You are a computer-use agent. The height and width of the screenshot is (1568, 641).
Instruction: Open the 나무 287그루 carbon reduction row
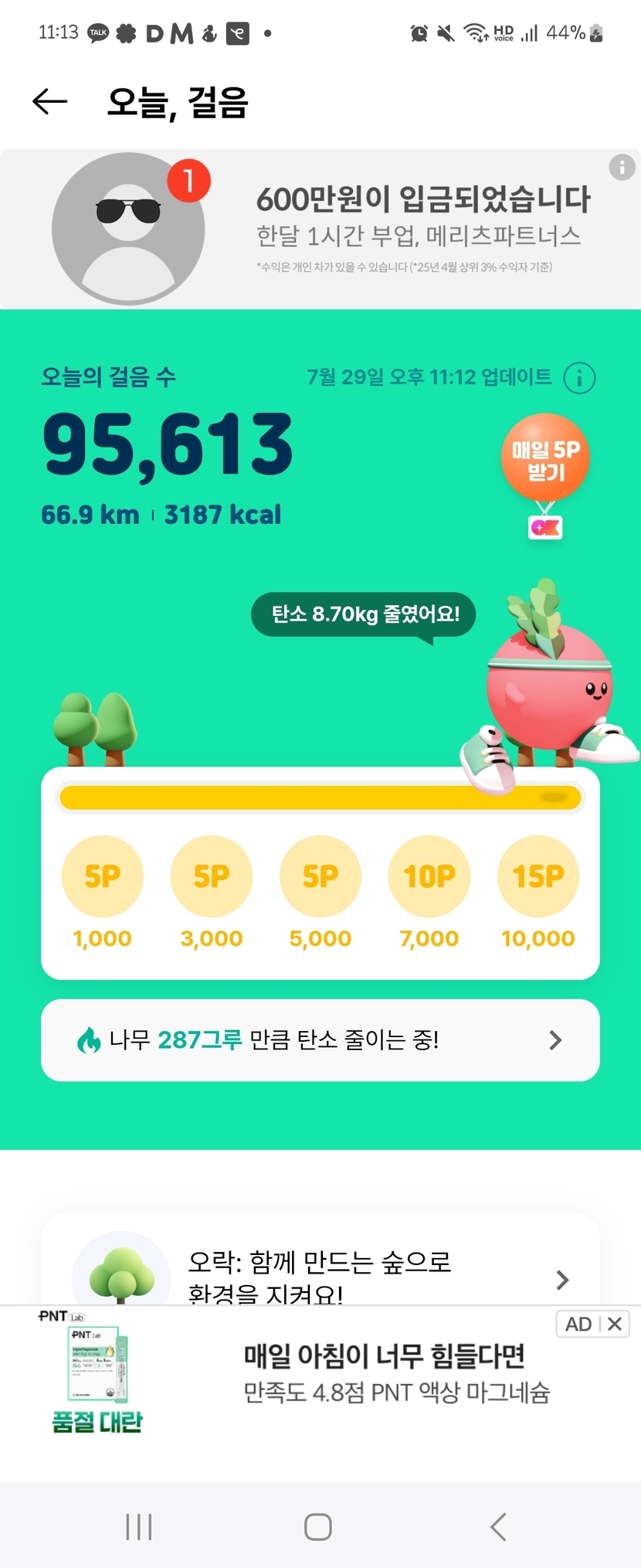click(320, 1040)
